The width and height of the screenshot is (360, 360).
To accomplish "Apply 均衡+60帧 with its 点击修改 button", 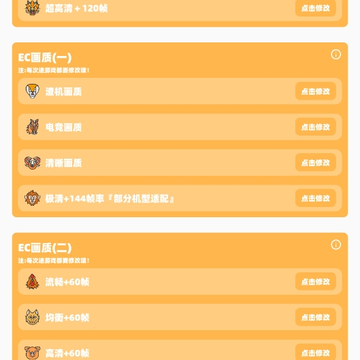I will (315, 317).
